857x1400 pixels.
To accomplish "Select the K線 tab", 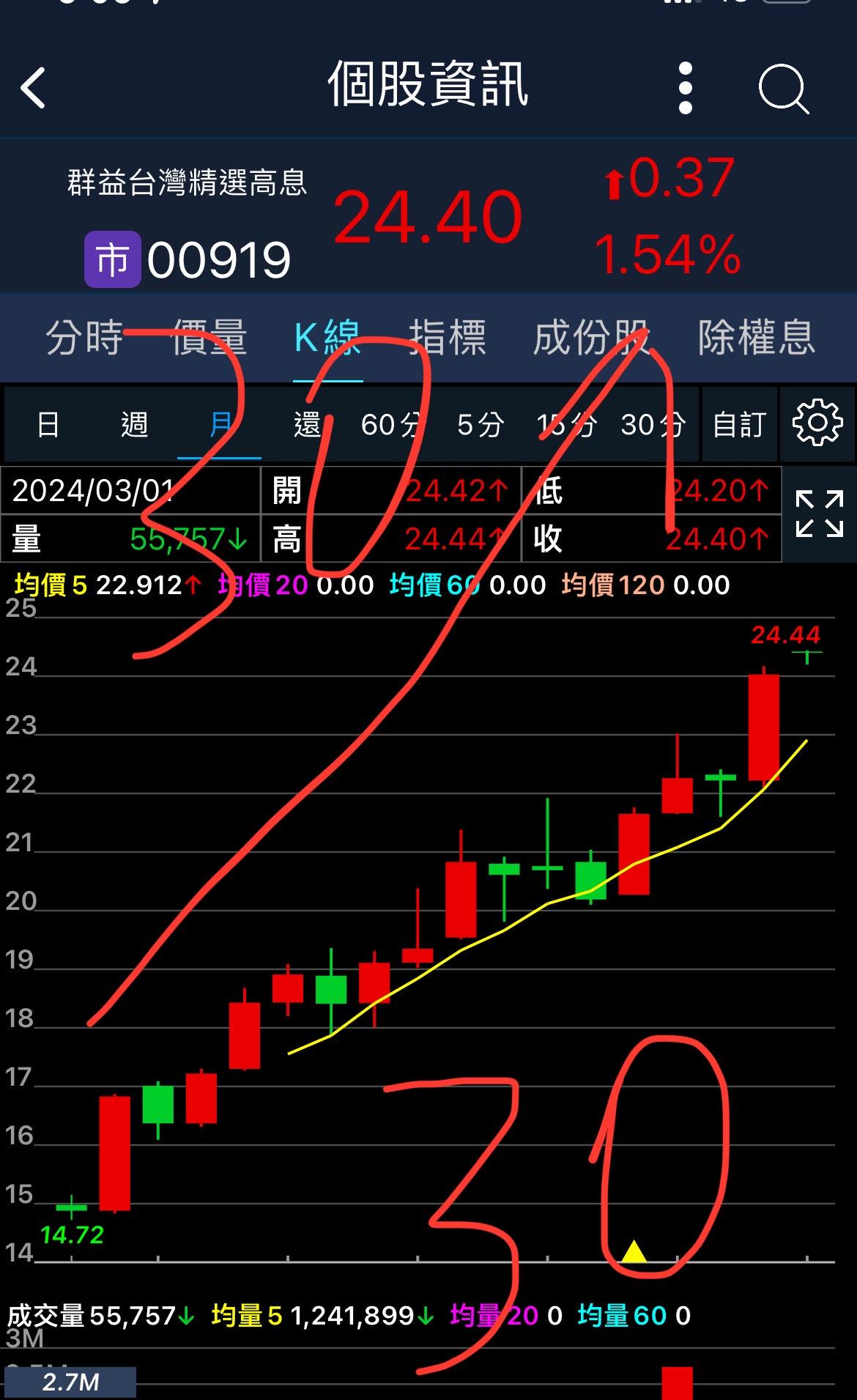I will (327, 338).
